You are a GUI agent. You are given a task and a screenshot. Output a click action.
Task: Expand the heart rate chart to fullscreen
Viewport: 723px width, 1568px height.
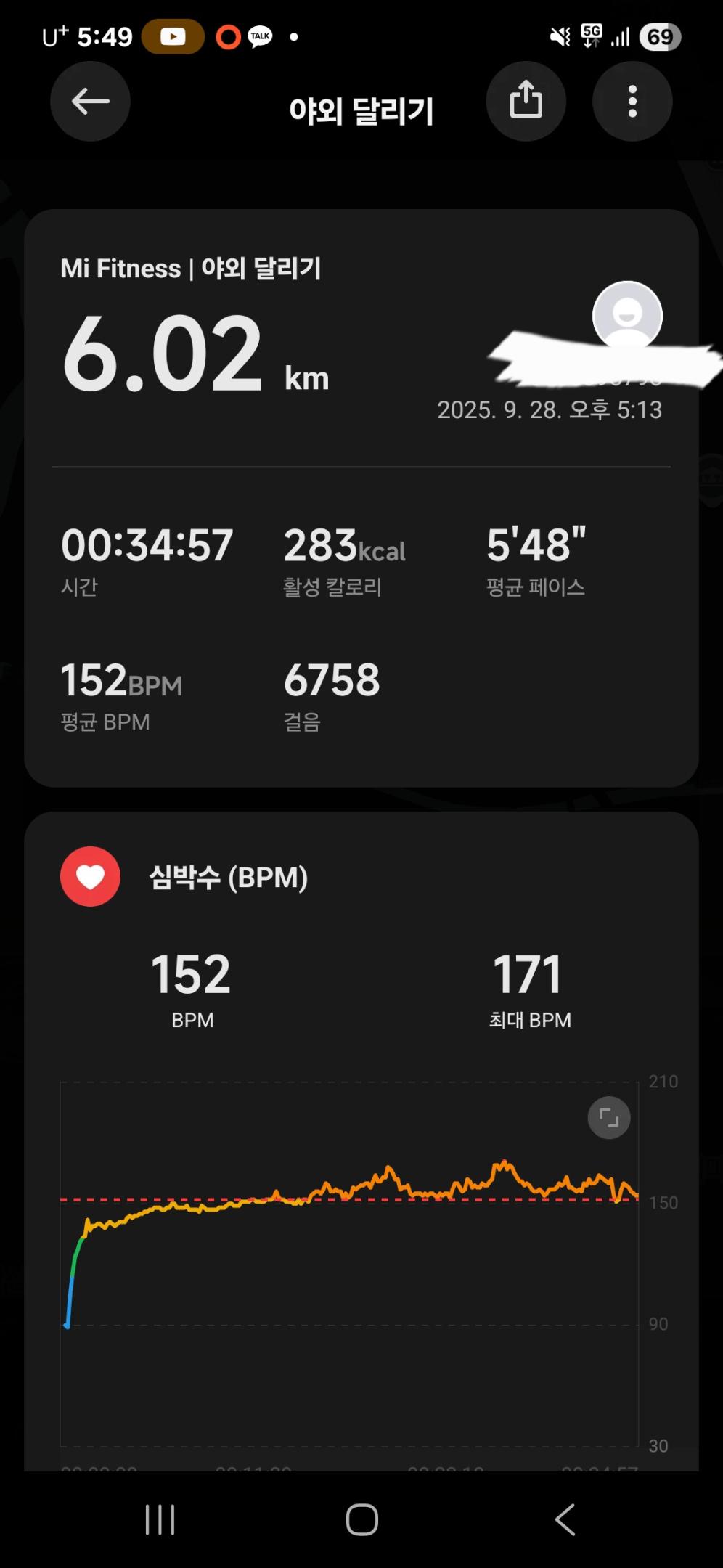point(608,1118)
